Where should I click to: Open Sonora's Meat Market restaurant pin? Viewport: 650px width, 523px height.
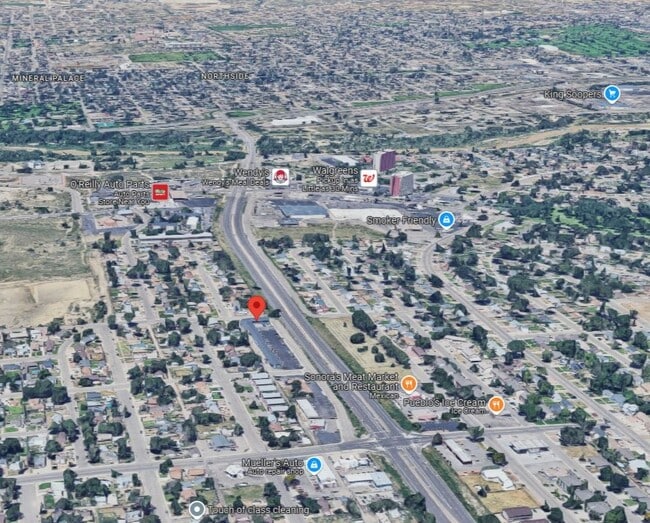(409, 384)
